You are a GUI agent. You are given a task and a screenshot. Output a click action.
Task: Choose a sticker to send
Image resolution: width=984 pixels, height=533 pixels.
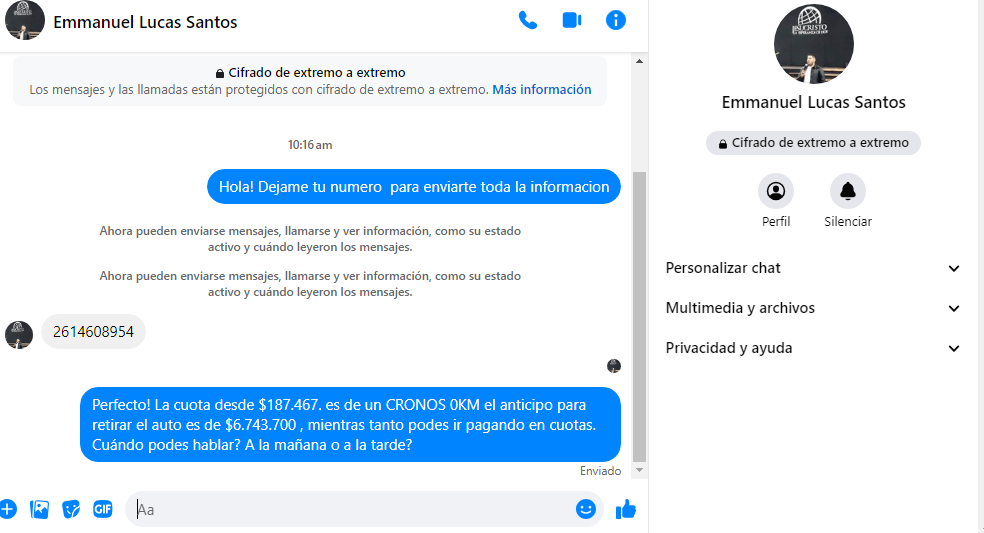[x=71, y=509]
